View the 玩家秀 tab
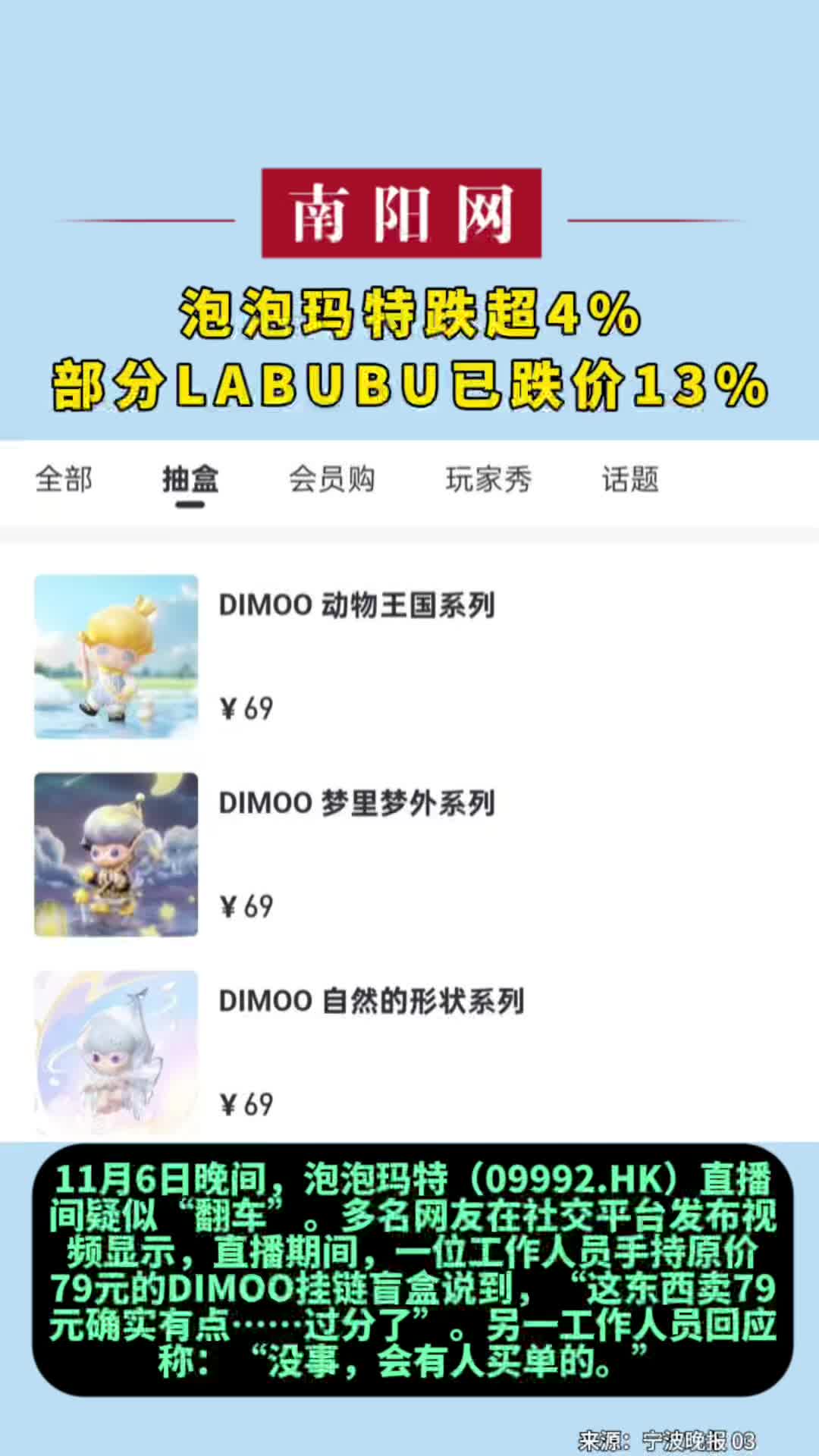This screenshot has height=1456, width=819. click(491, 479)
